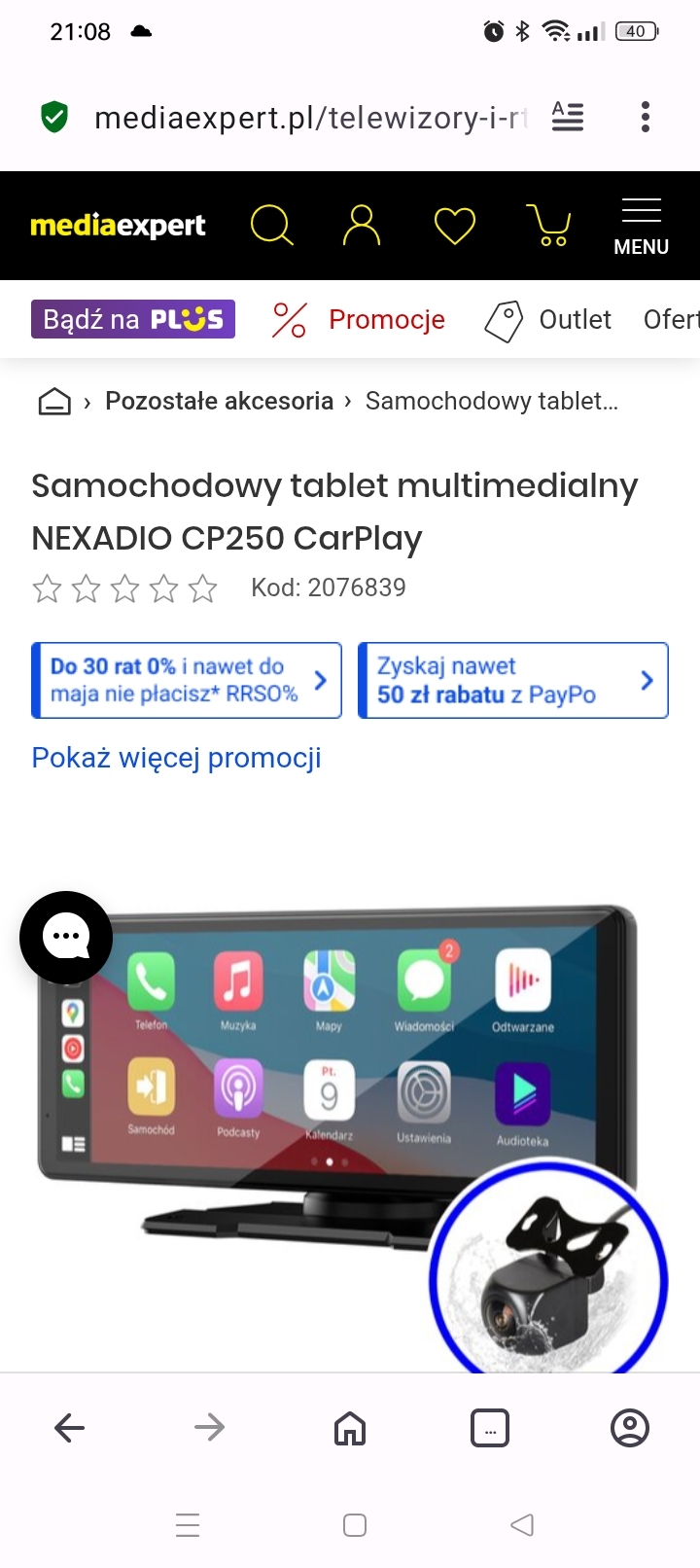The image size is (700, 1568).
Task: Go to the home breadcrumb icon
Action: [54, 401]
